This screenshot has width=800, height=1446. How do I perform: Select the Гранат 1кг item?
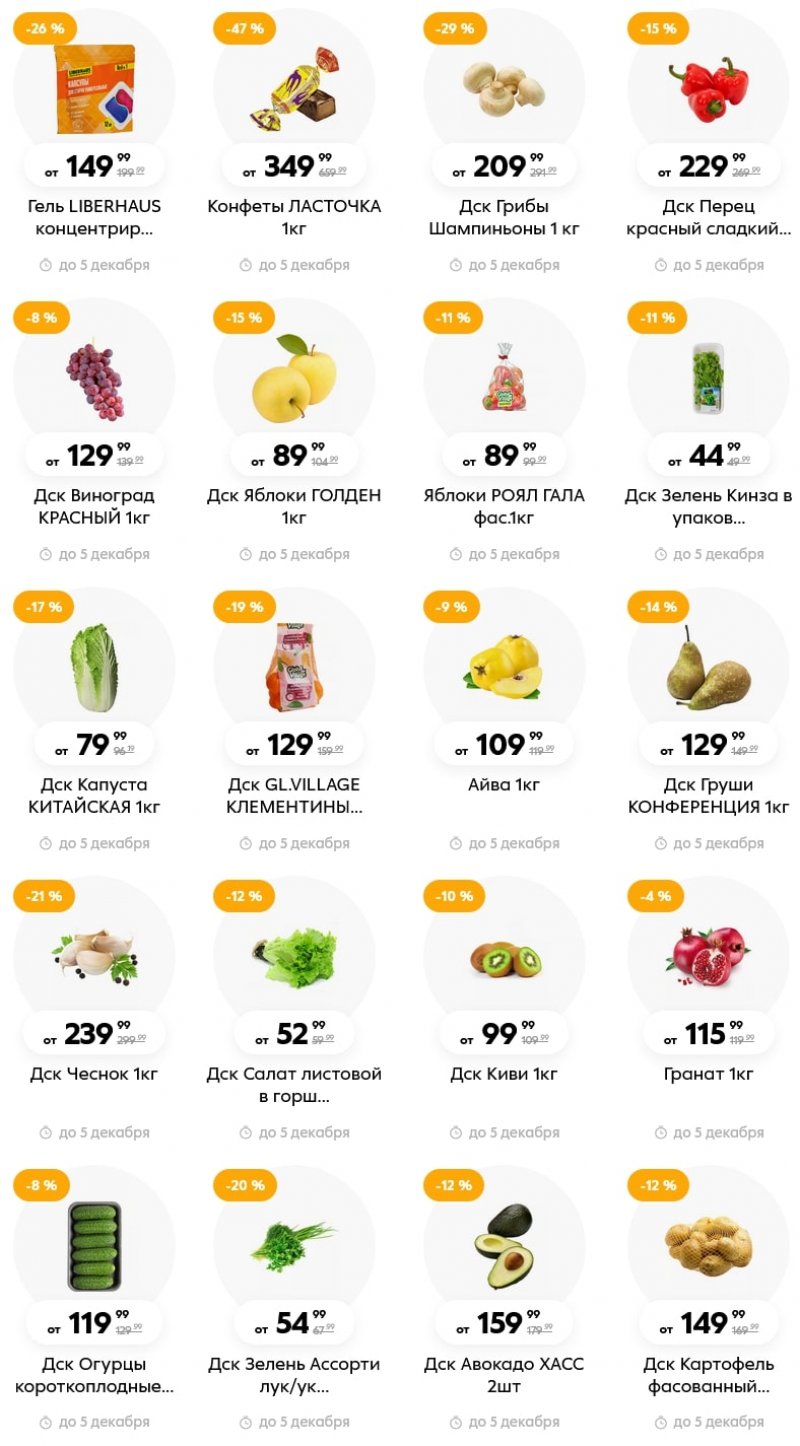(x=708, y=957)
